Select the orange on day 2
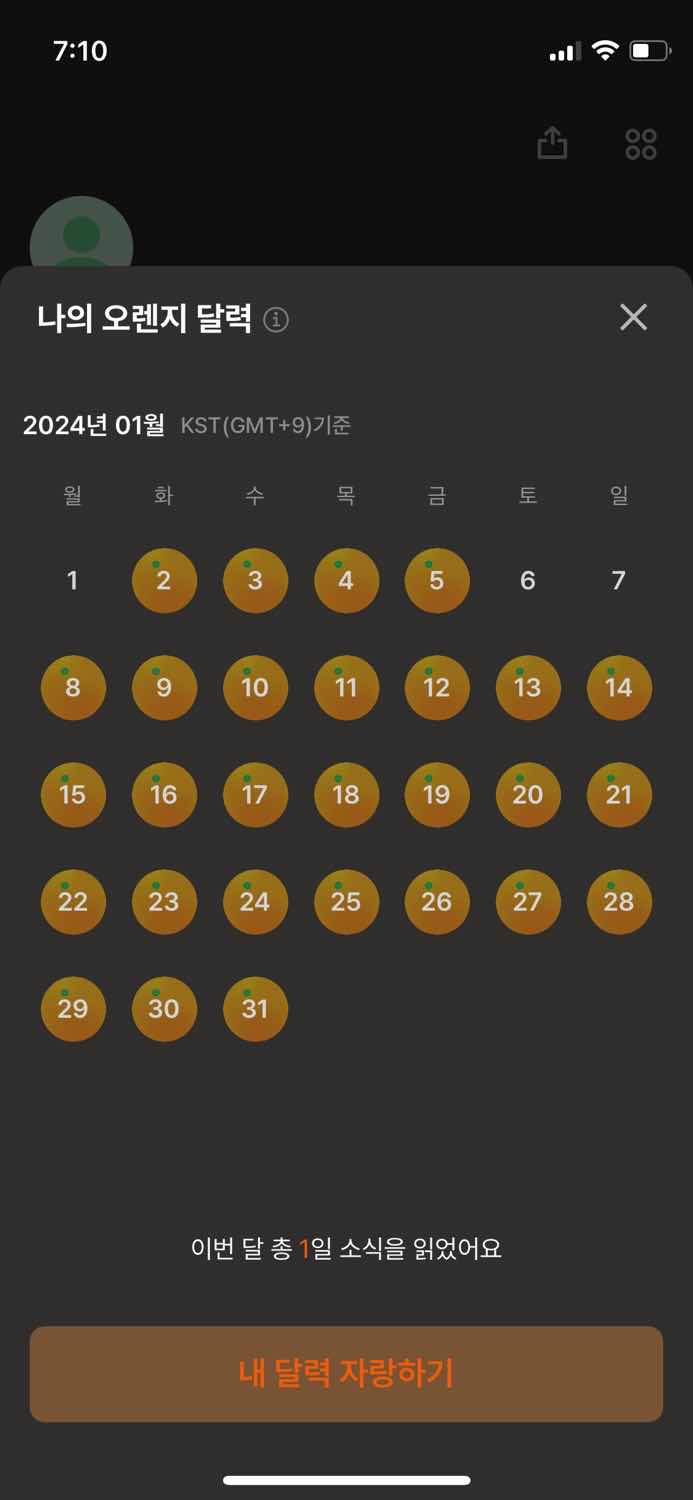Viewport: 693px width, 1500px height. 164,581
